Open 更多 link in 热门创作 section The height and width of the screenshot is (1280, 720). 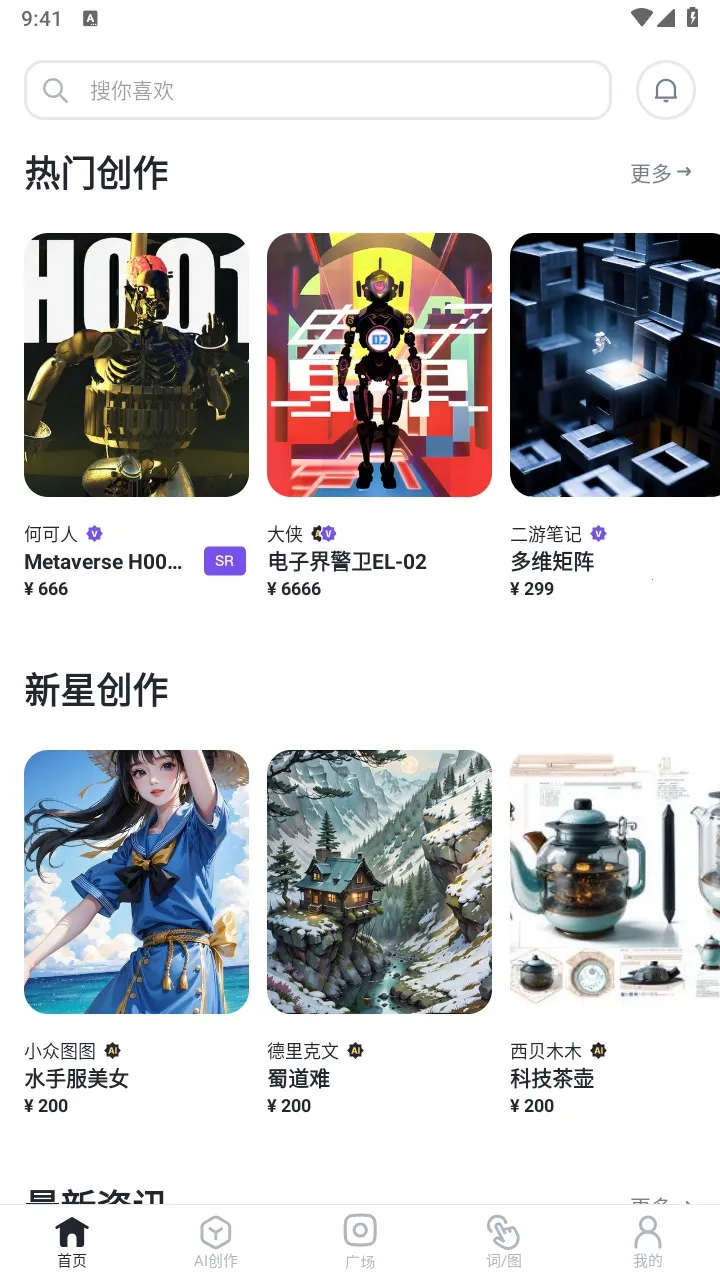click(660, 172)
